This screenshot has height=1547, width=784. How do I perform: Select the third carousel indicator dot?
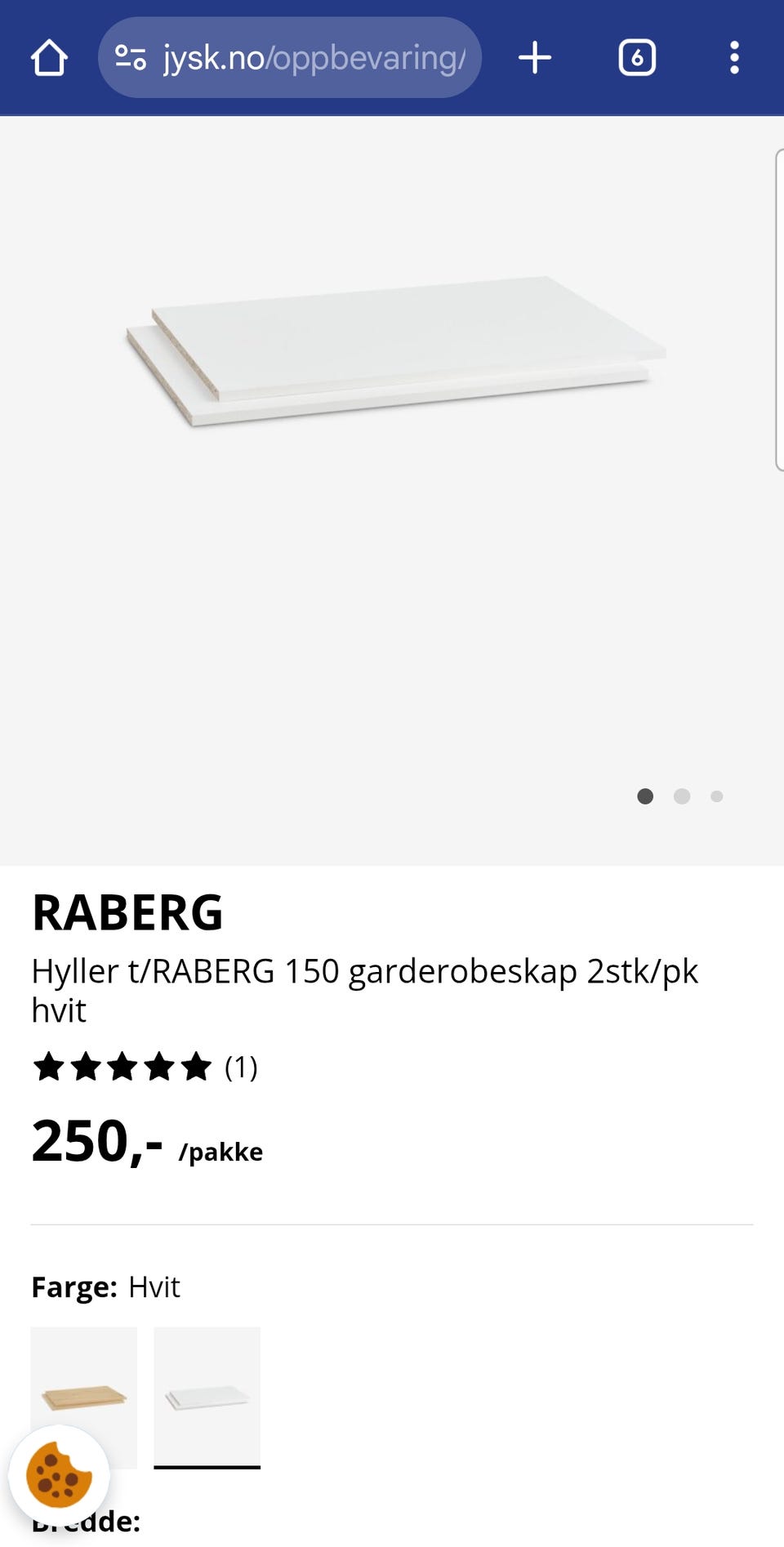coord(716,796)
